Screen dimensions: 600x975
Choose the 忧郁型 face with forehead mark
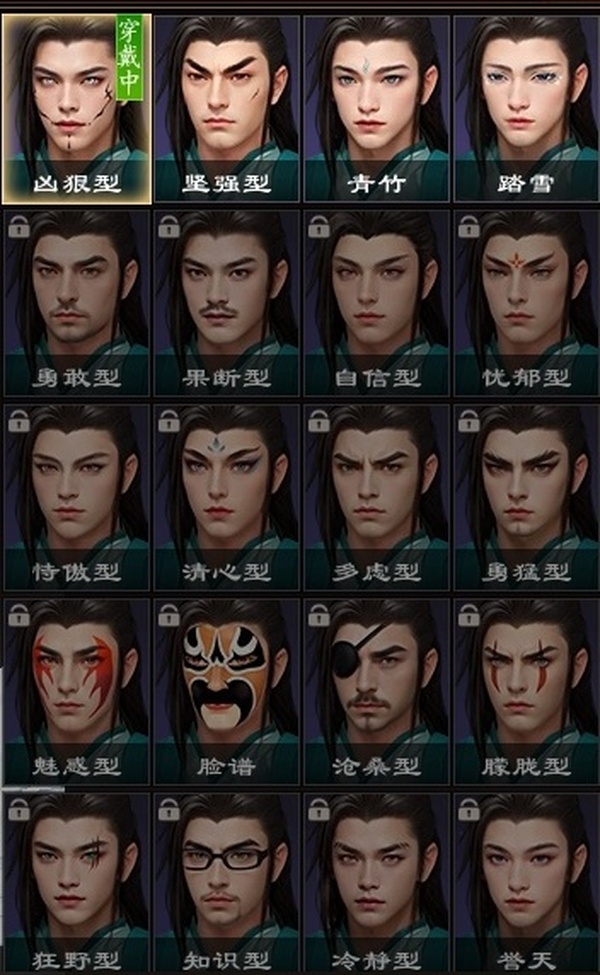(x=526, y=302)
